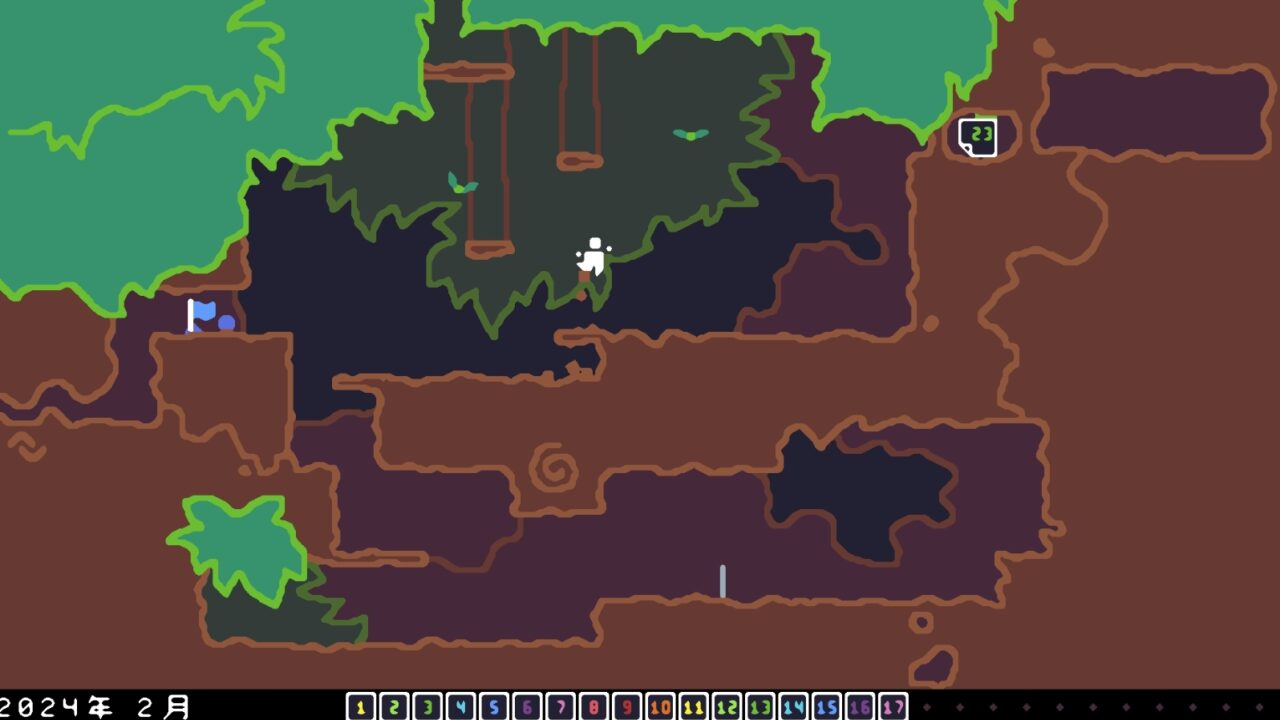Select day 1 tile in the calendar bar

[360, 707]
